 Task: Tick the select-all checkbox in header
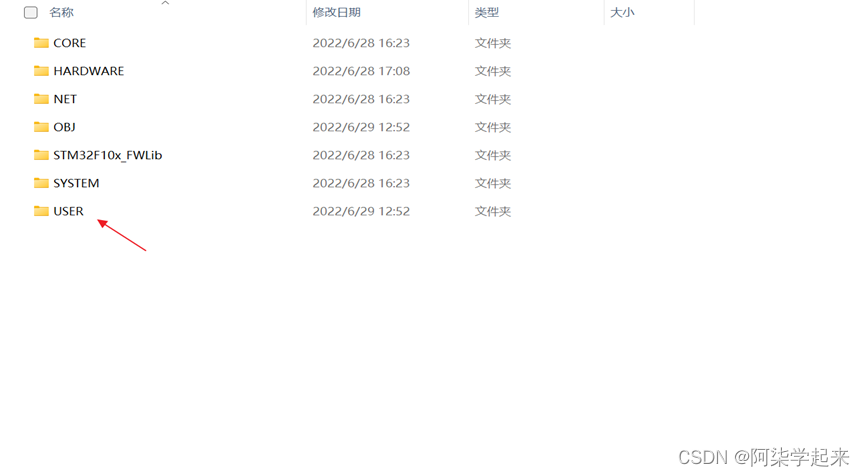[x=31, y=13]
